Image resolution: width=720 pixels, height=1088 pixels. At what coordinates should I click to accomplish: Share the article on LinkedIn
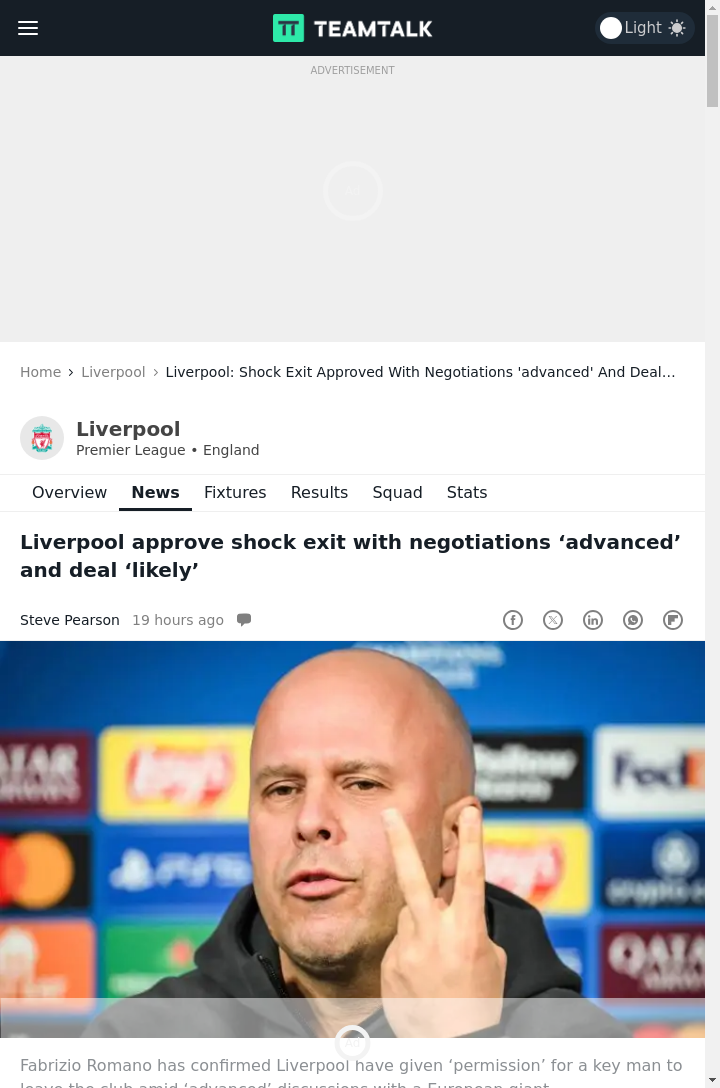pyautogui.click(x=593, y=620)
